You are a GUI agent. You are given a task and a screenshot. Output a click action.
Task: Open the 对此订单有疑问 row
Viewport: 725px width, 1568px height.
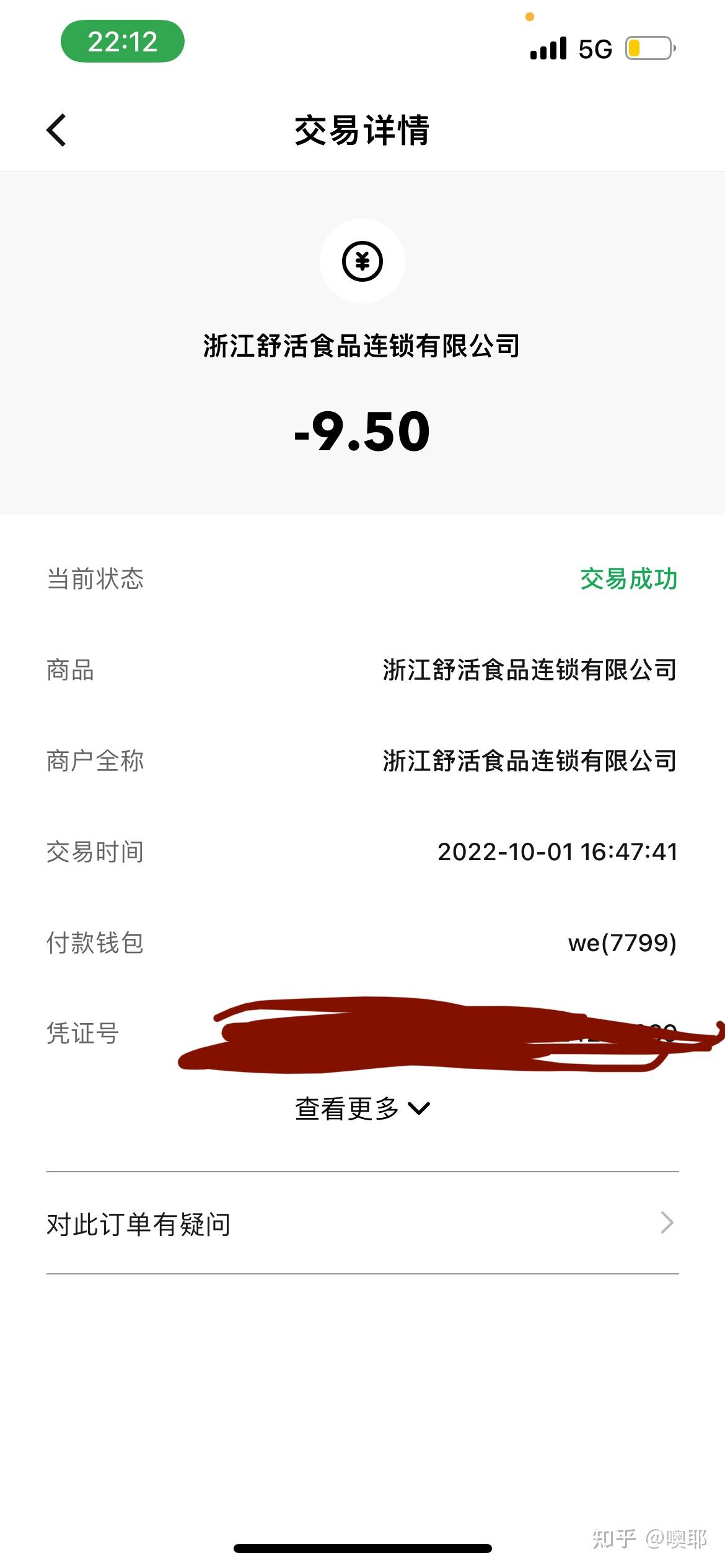362,1223
